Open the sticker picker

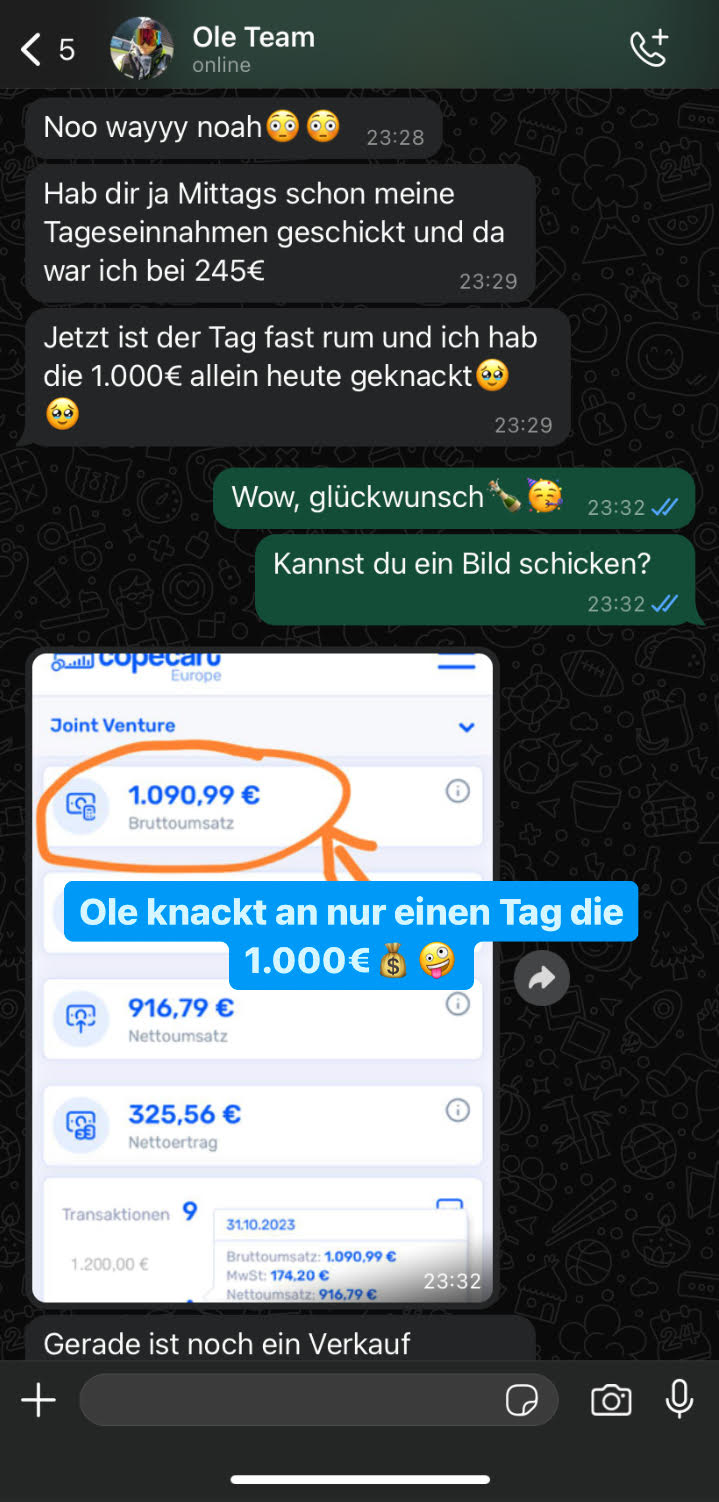pyautogui.click(x=522, y=1400)
